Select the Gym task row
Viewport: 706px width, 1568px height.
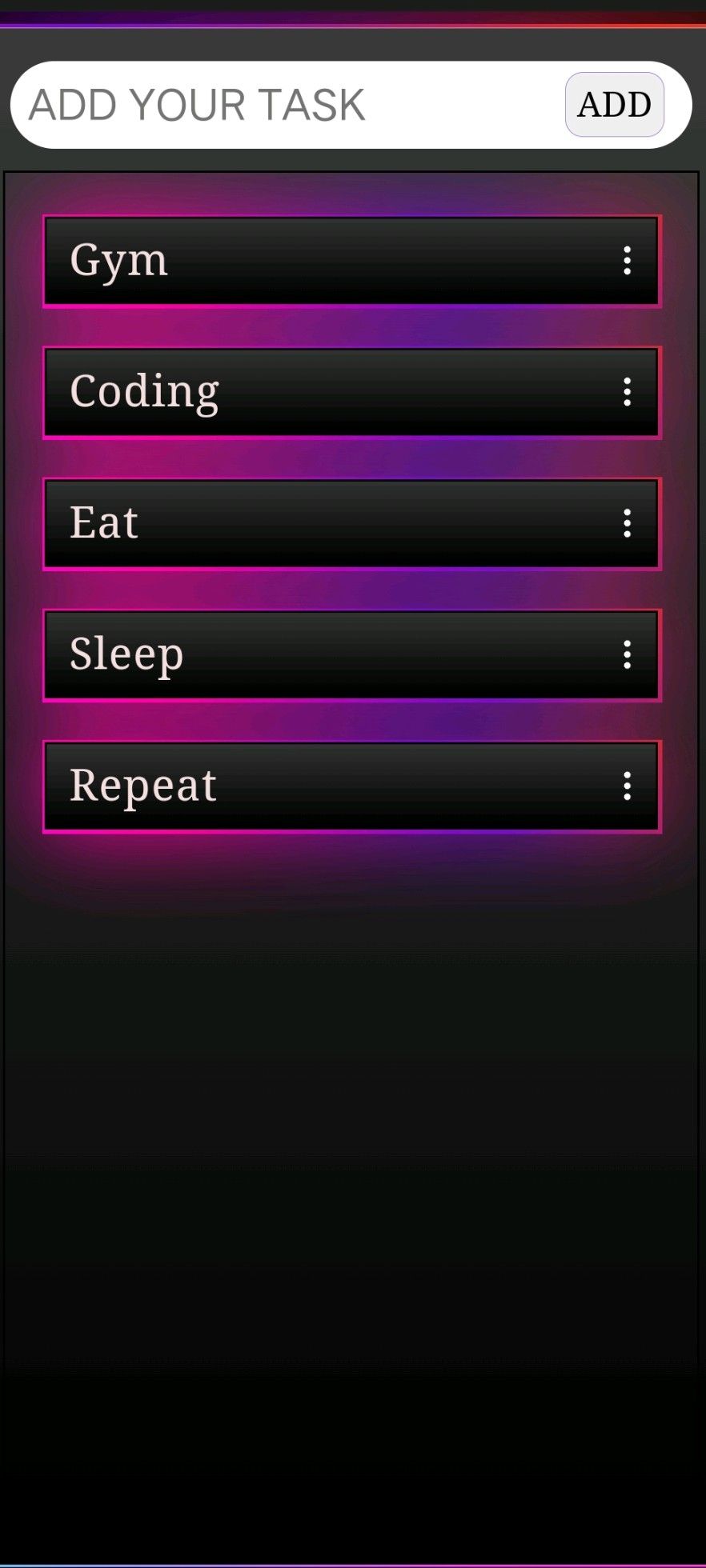point(320,261)
